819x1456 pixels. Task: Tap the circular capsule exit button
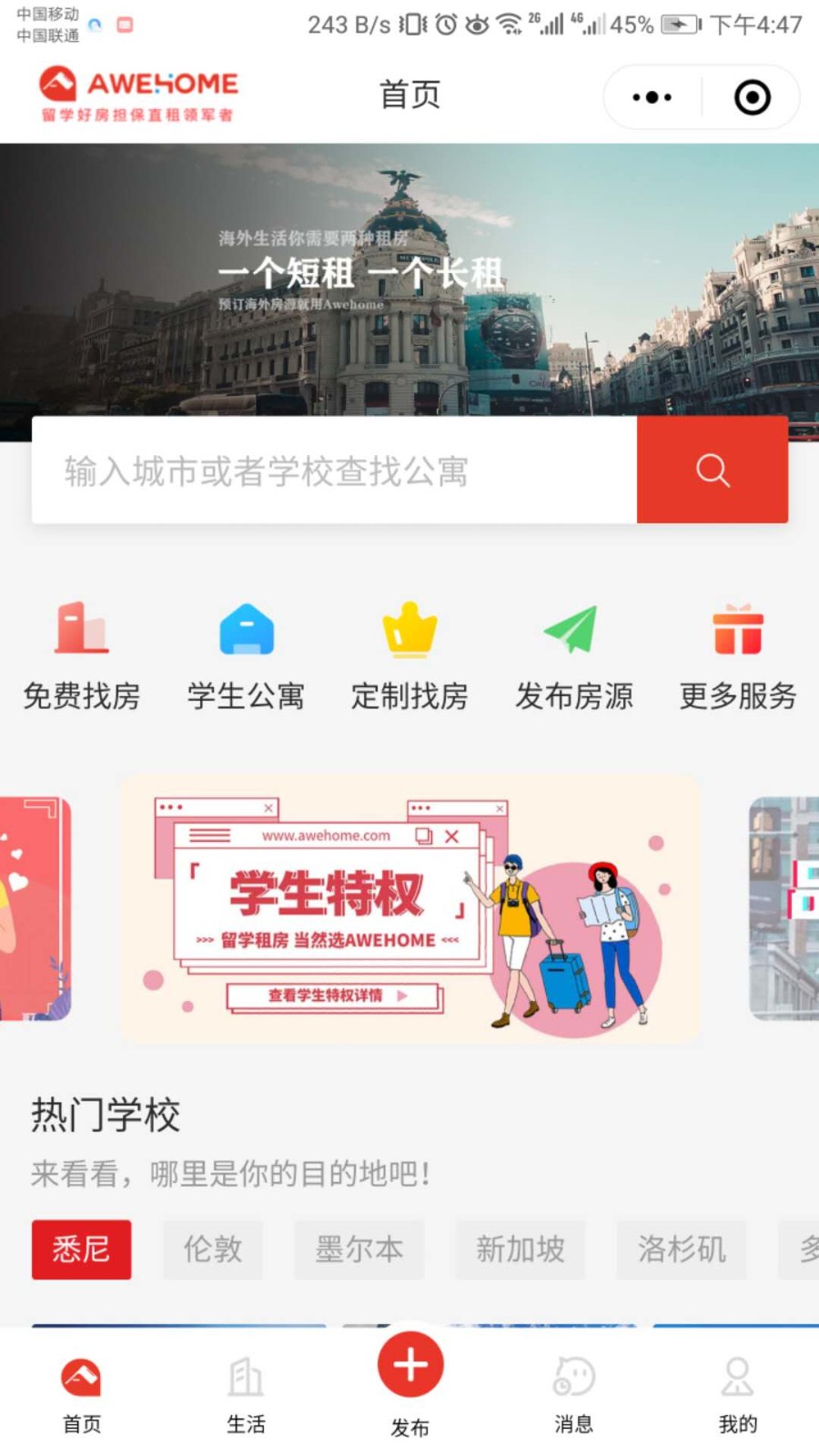(x=753, y=96)
